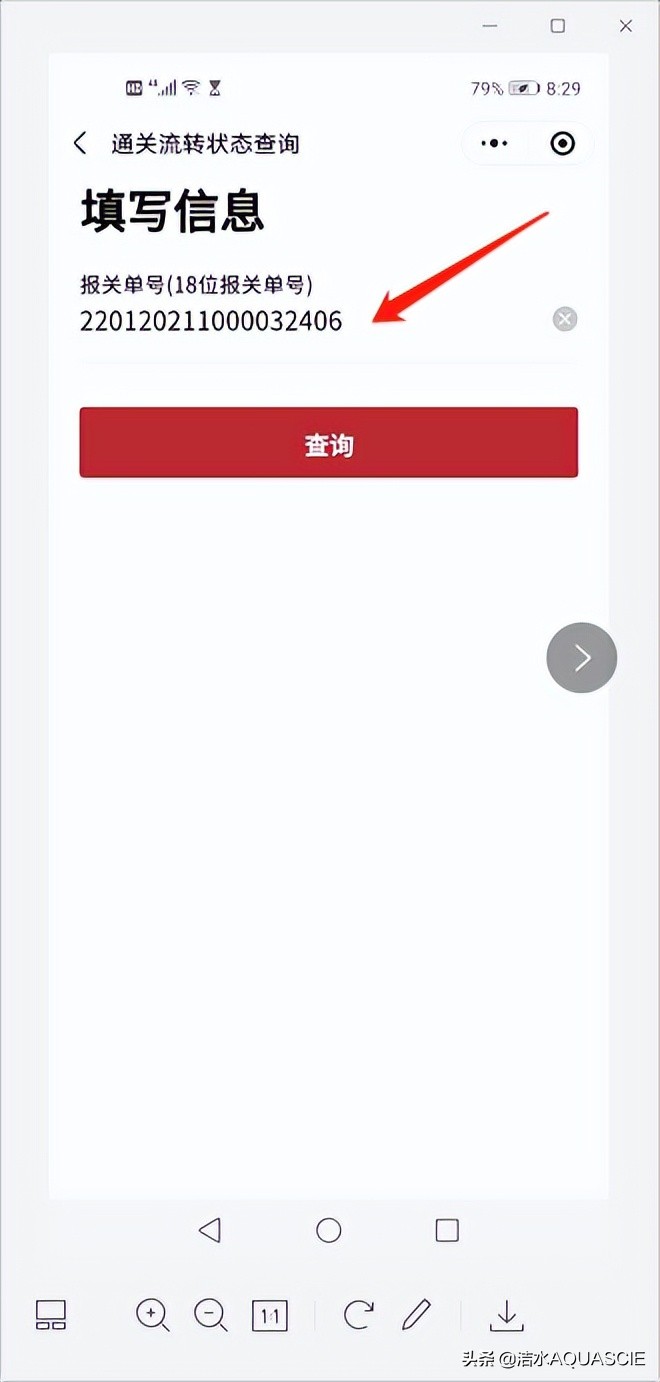Edit the image with the pencil icon
This screenshot has width=660, height=1382.
[x=416, y=1314]
